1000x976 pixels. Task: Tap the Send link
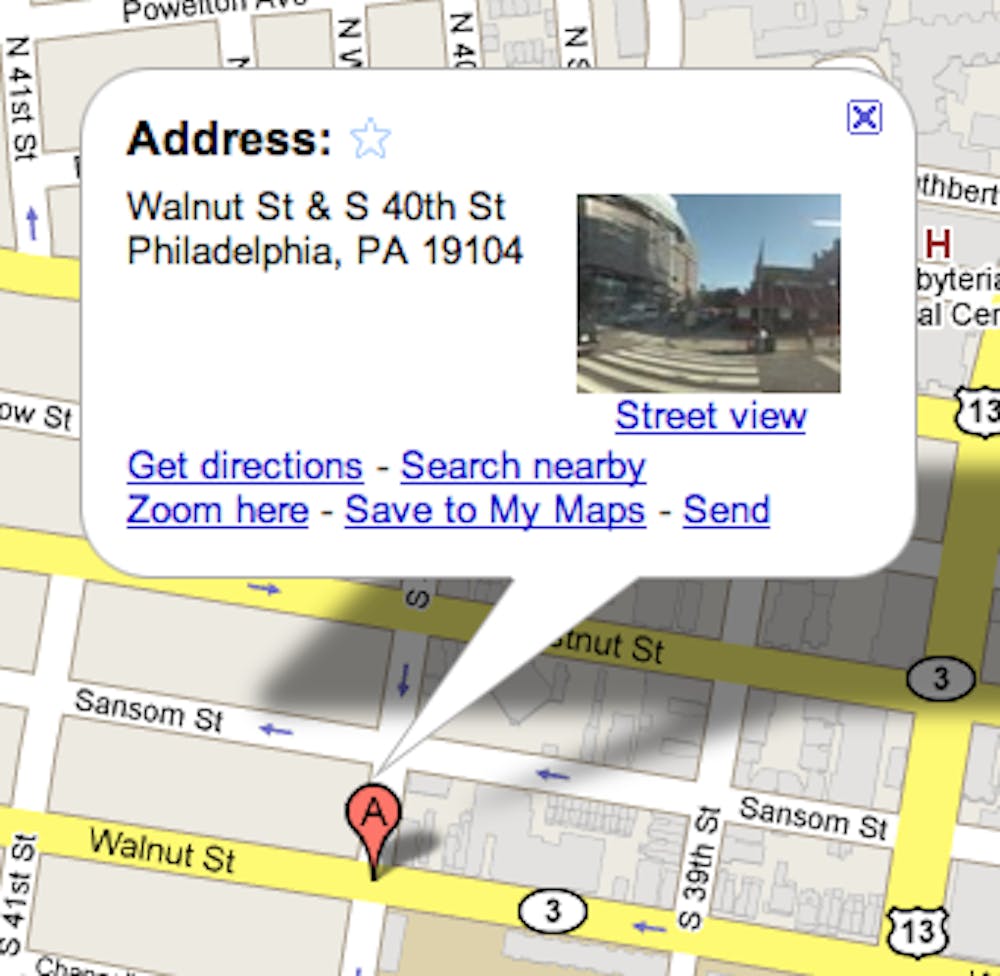pos(726,510)
